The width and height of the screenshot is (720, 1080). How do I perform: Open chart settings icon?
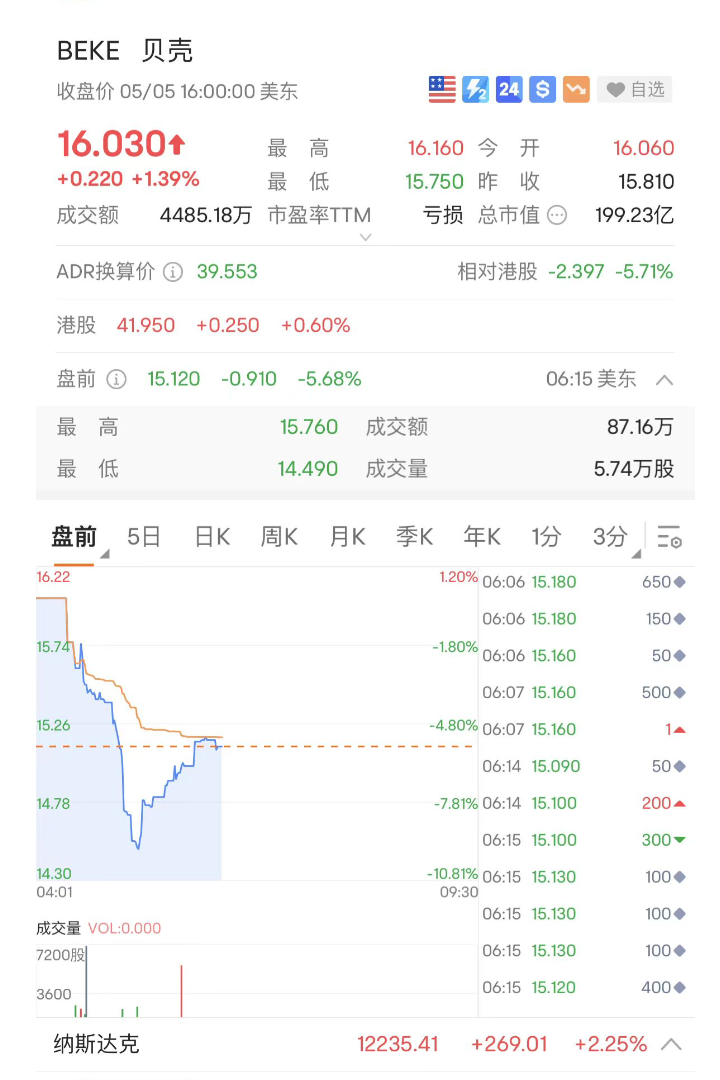click(669, 538)
